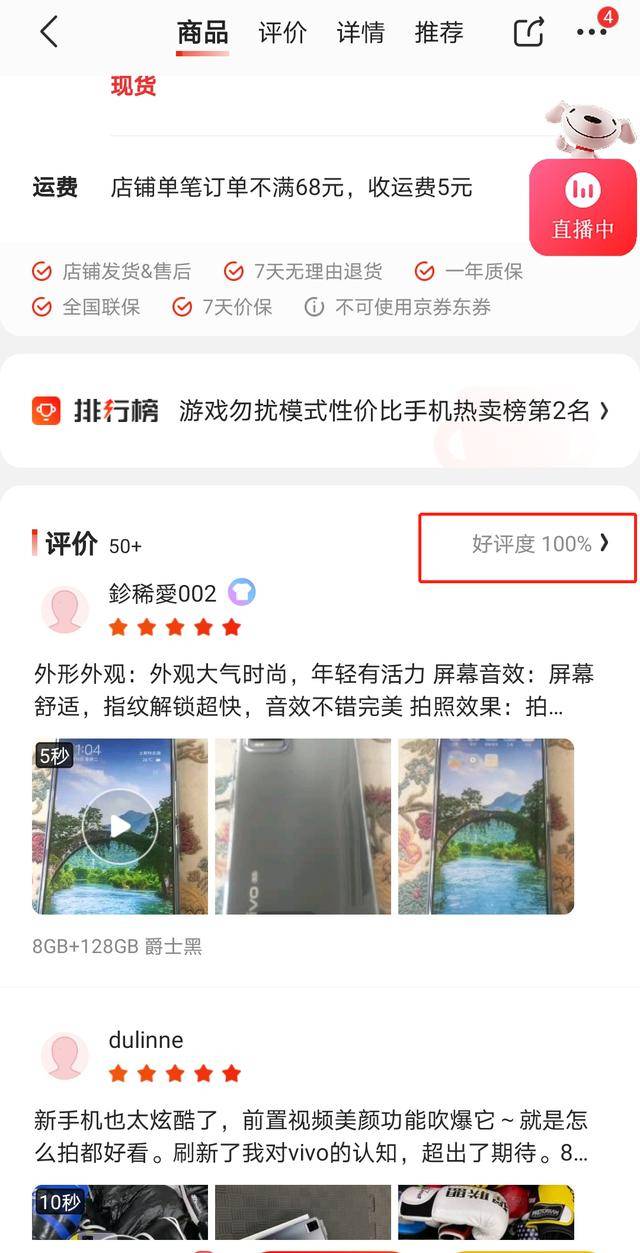Switch to the 评价 tab
The image size is (640, 1253).
pos(282,33)
